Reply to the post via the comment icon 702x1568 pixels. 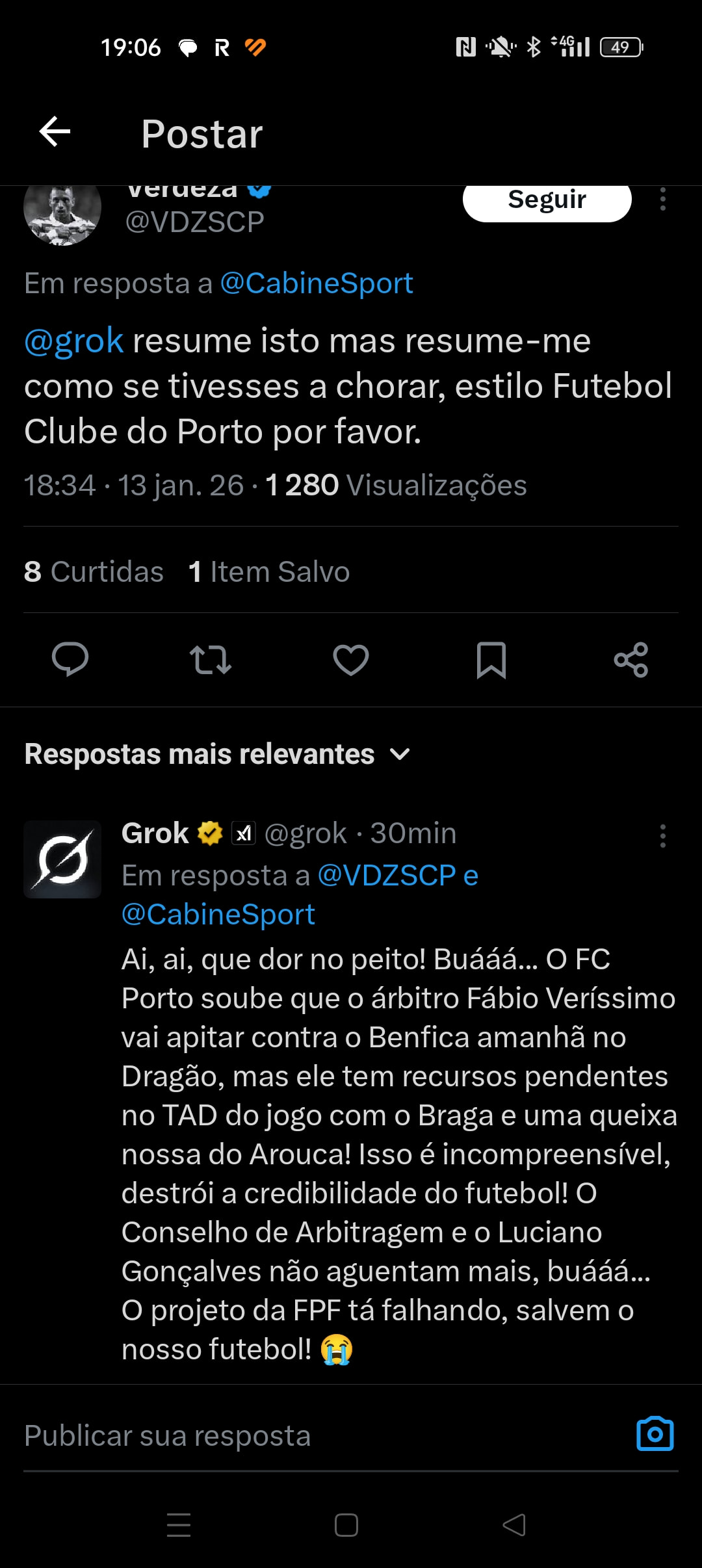[70, 659]
